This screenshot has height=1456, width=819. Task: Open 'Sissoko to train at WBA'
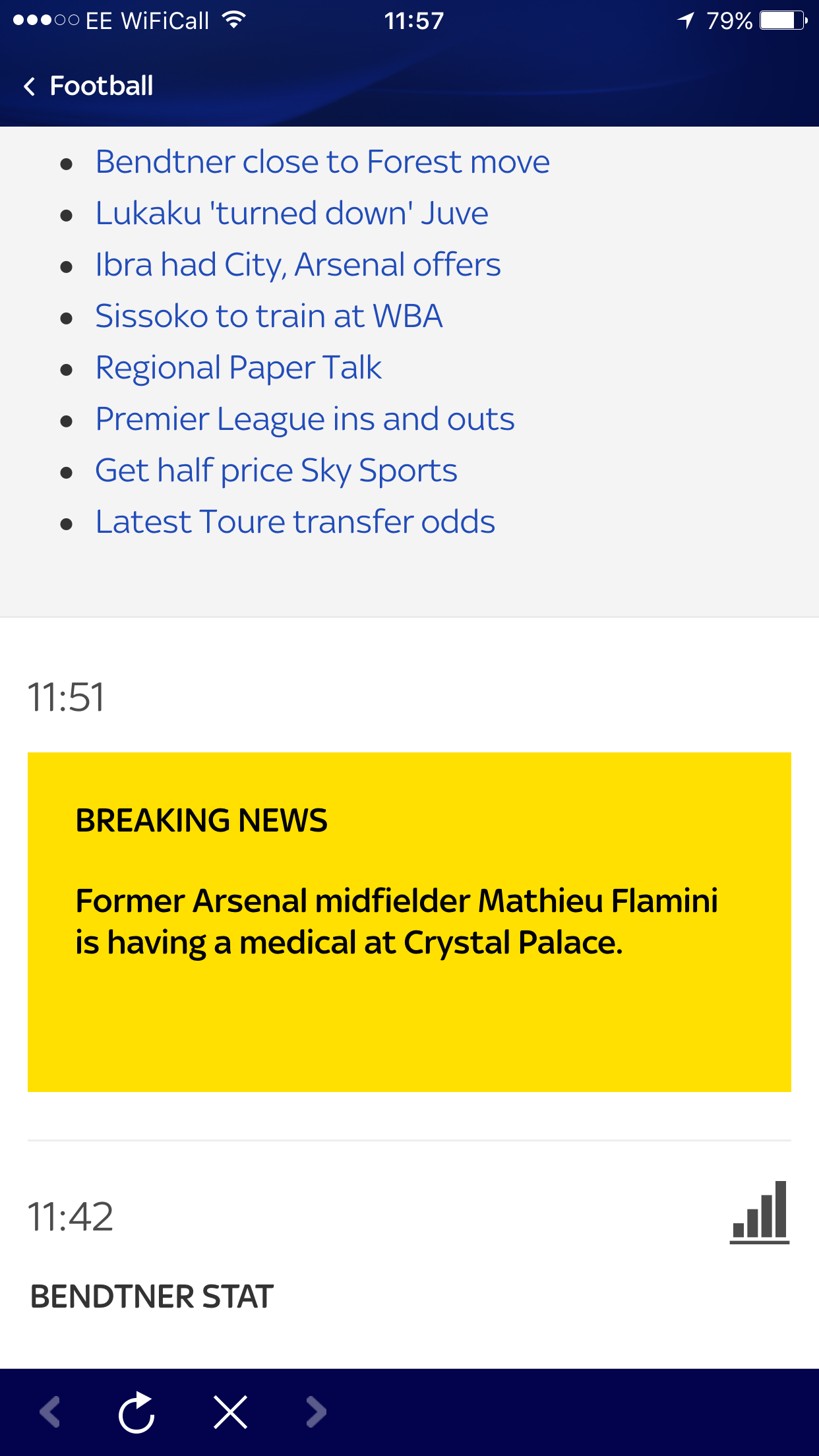[268, 317]
